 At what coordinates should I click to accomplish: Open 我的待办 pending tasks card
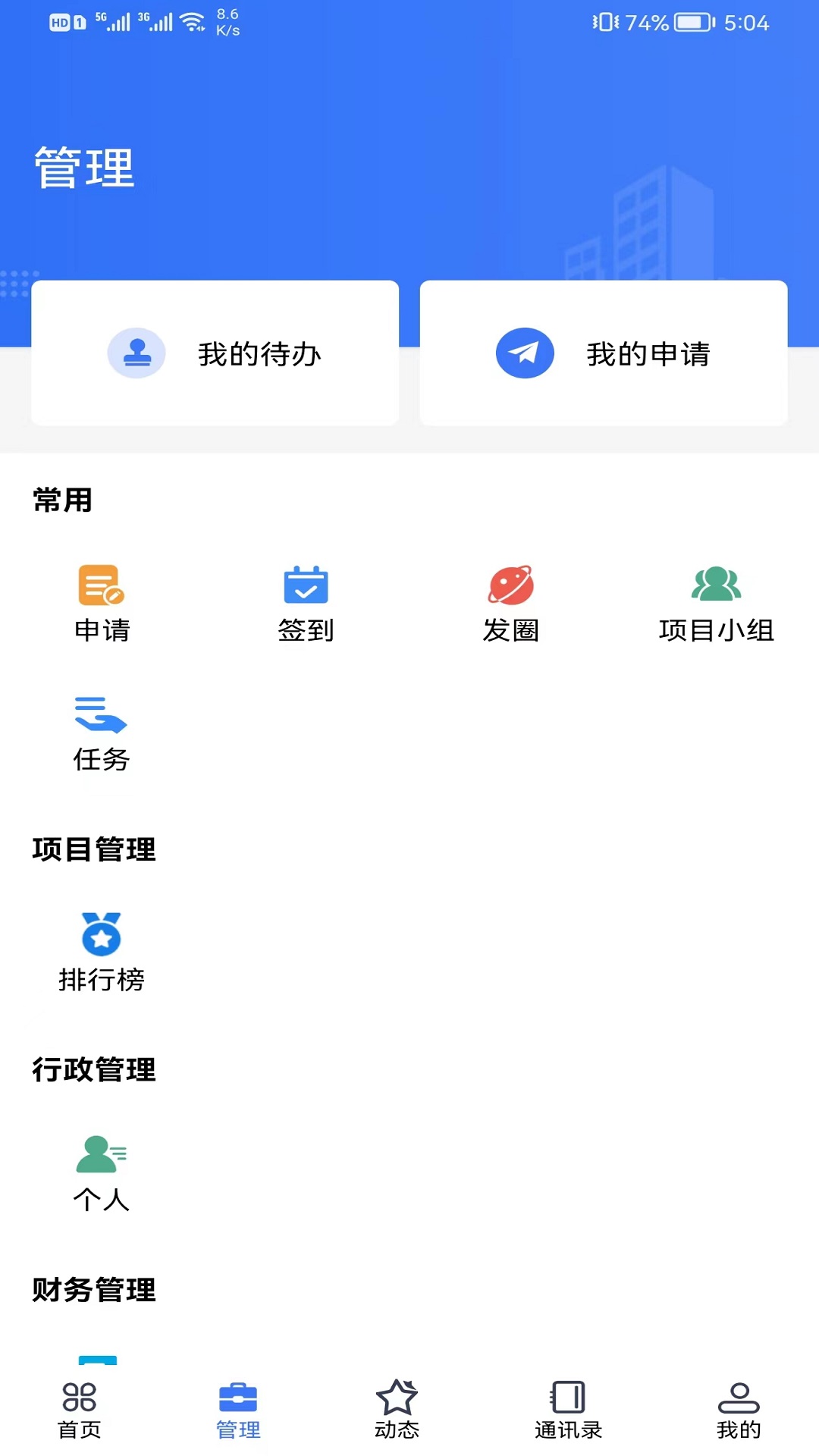(x=215, y=353)
